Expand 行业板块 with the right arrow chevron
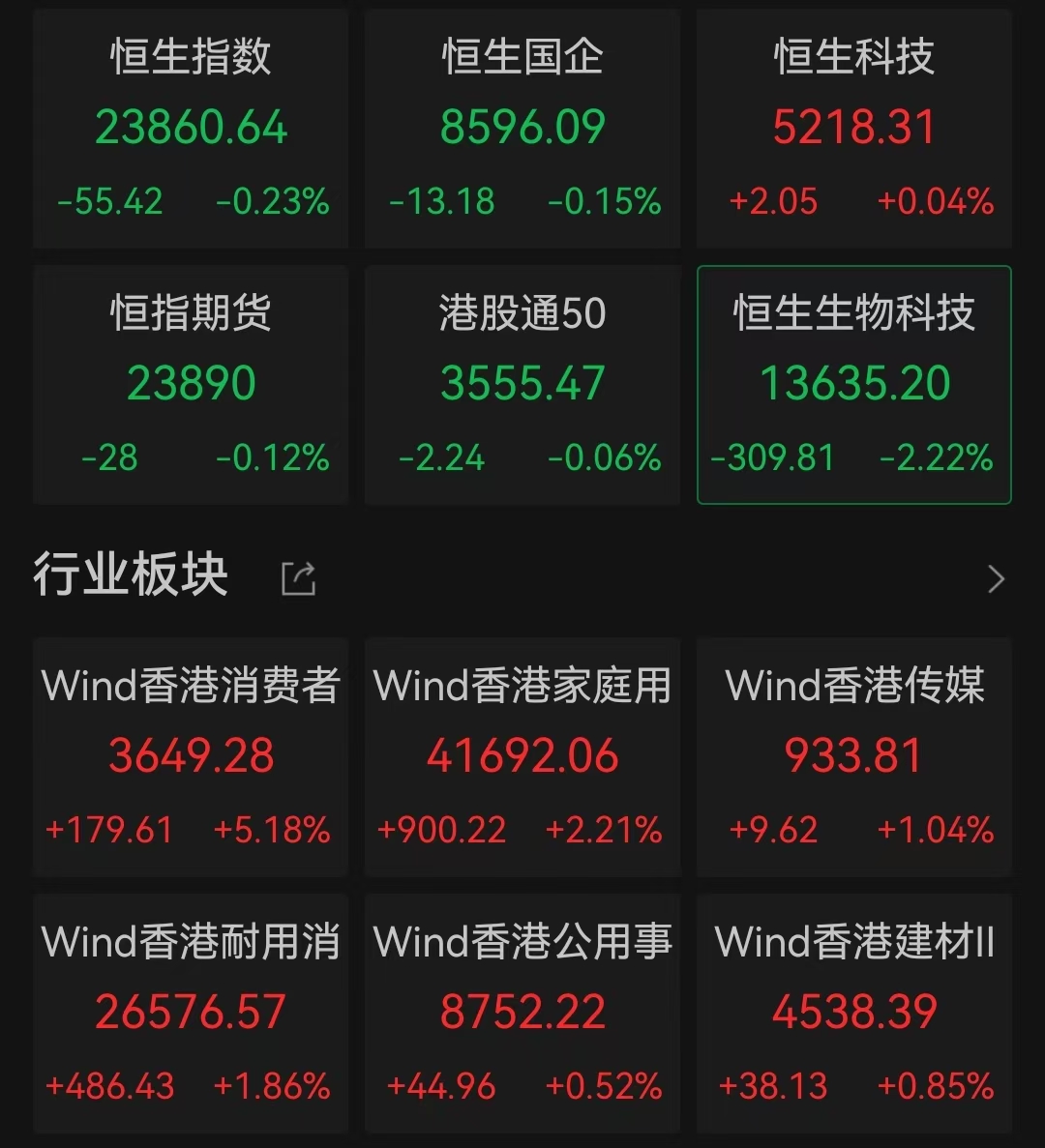 pyautogui.click(x=996, y=578)
